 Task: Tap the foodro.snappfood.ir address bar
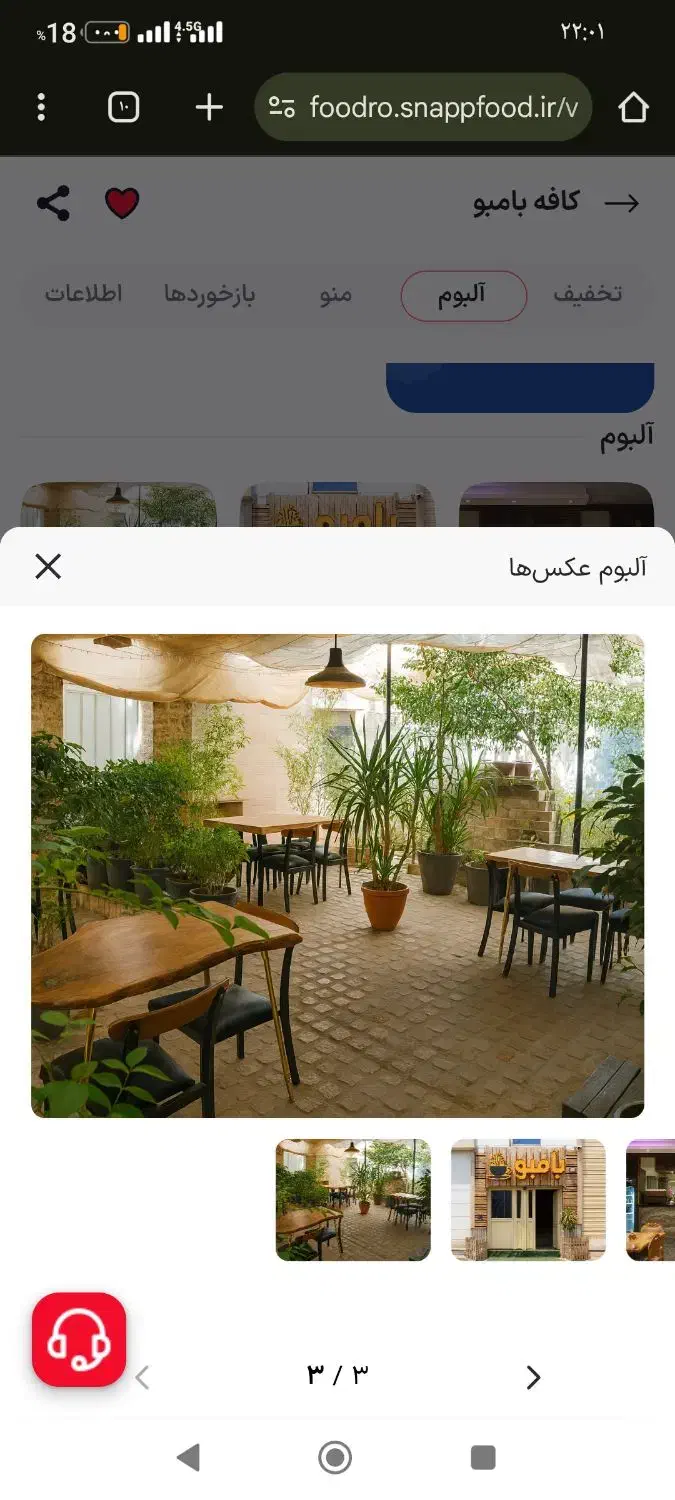tap(424, 108)
